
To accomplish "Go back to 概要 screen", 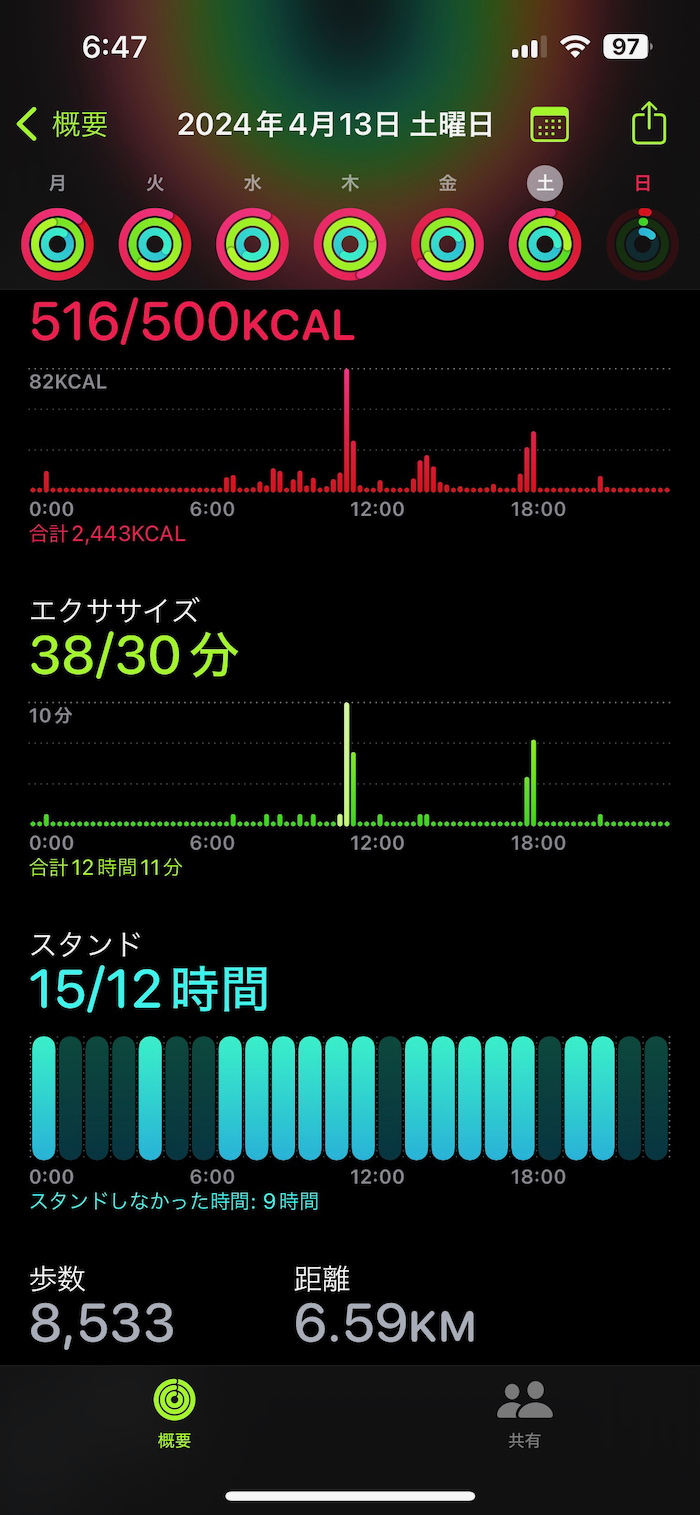I will pyautogui.click(x=62, y=125).
